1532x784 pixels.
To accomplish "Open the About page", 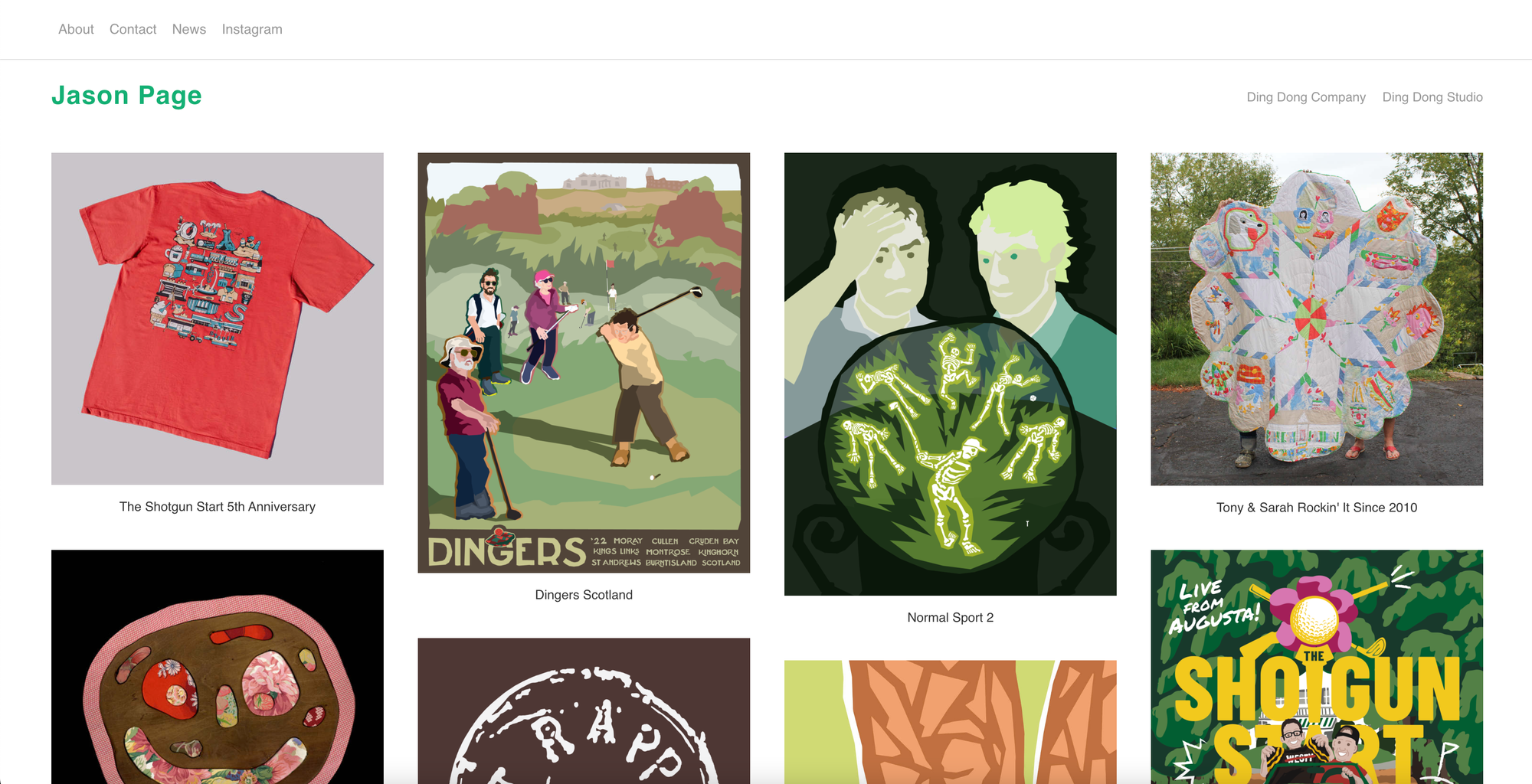I will point(76,29).
